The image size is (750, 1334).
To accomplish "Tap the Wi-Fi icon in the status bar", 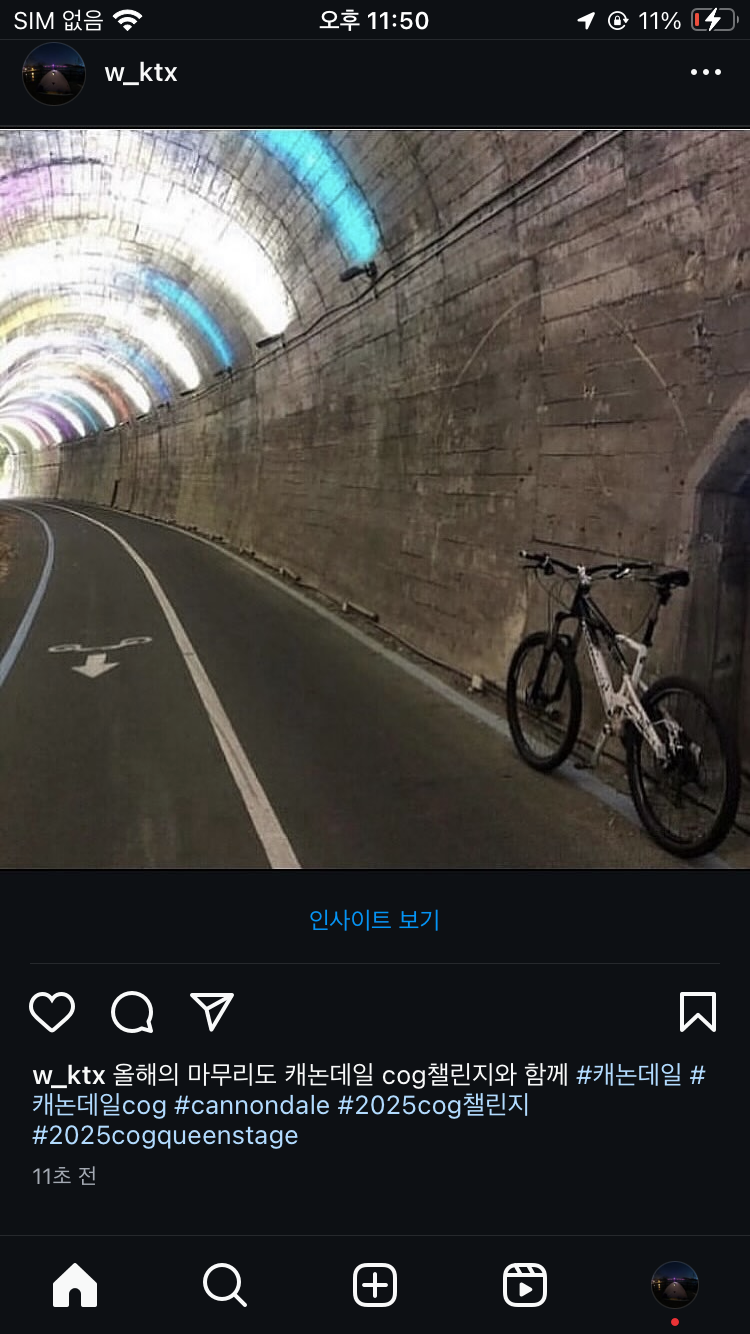I will click(130, 18).
